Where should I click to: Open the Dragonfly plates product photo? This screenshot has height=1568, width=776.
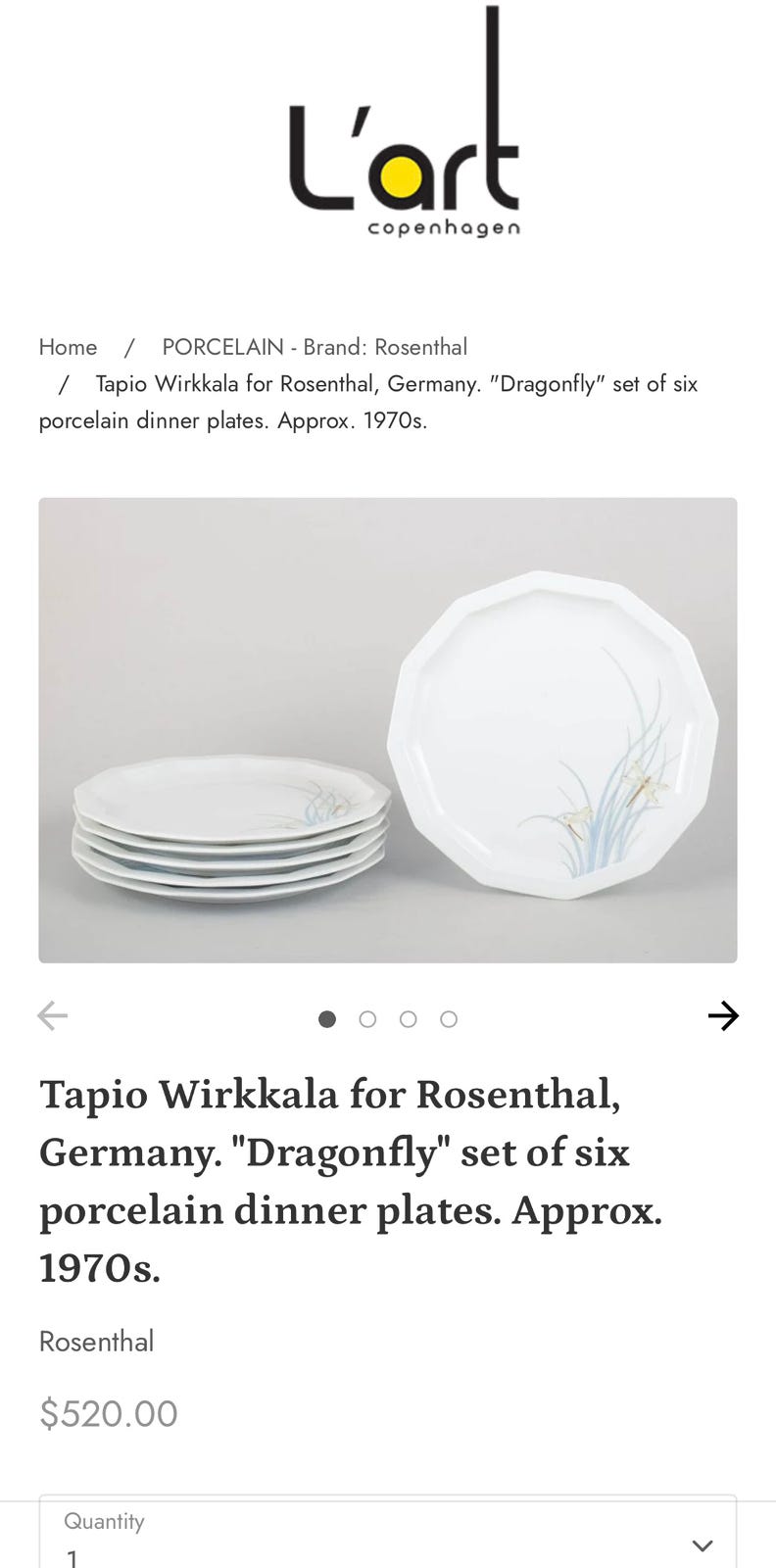[x=388, y=730]
